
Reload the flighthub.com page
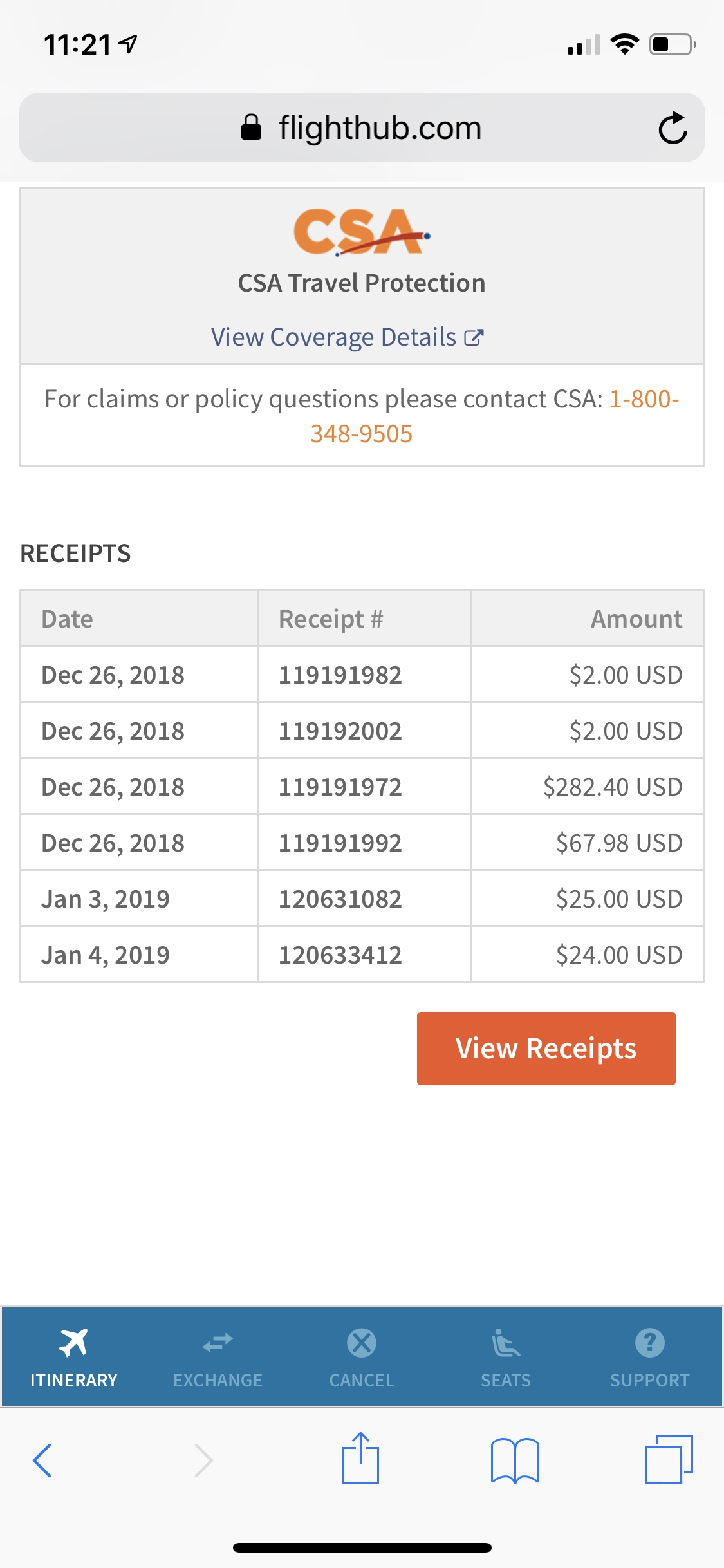(x=673, y=127)
